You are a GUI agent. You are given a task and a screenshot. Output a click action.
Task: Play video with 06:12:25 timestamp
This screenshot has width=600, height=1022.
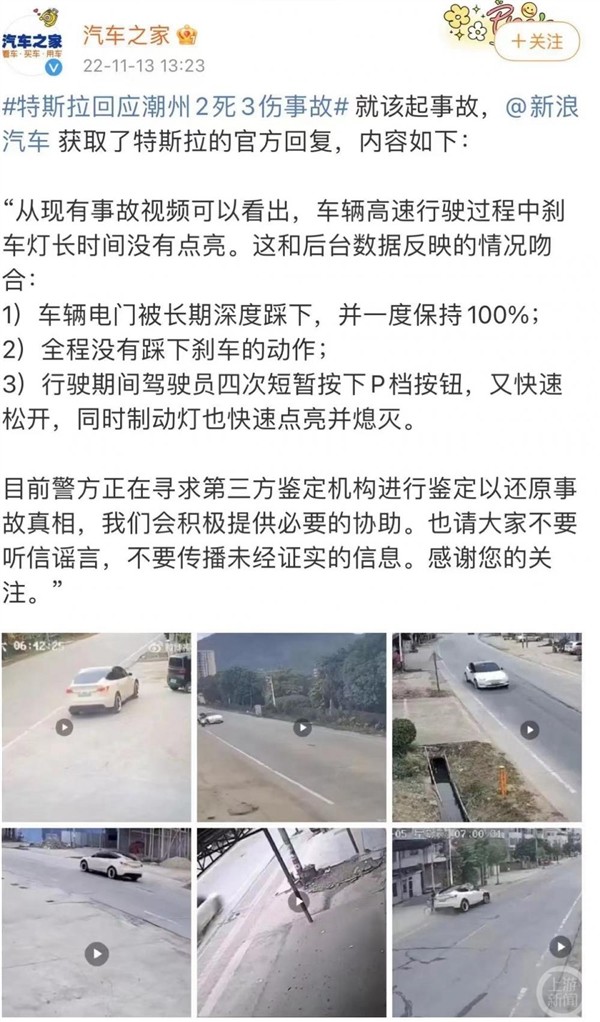click(x=64, y=726)
